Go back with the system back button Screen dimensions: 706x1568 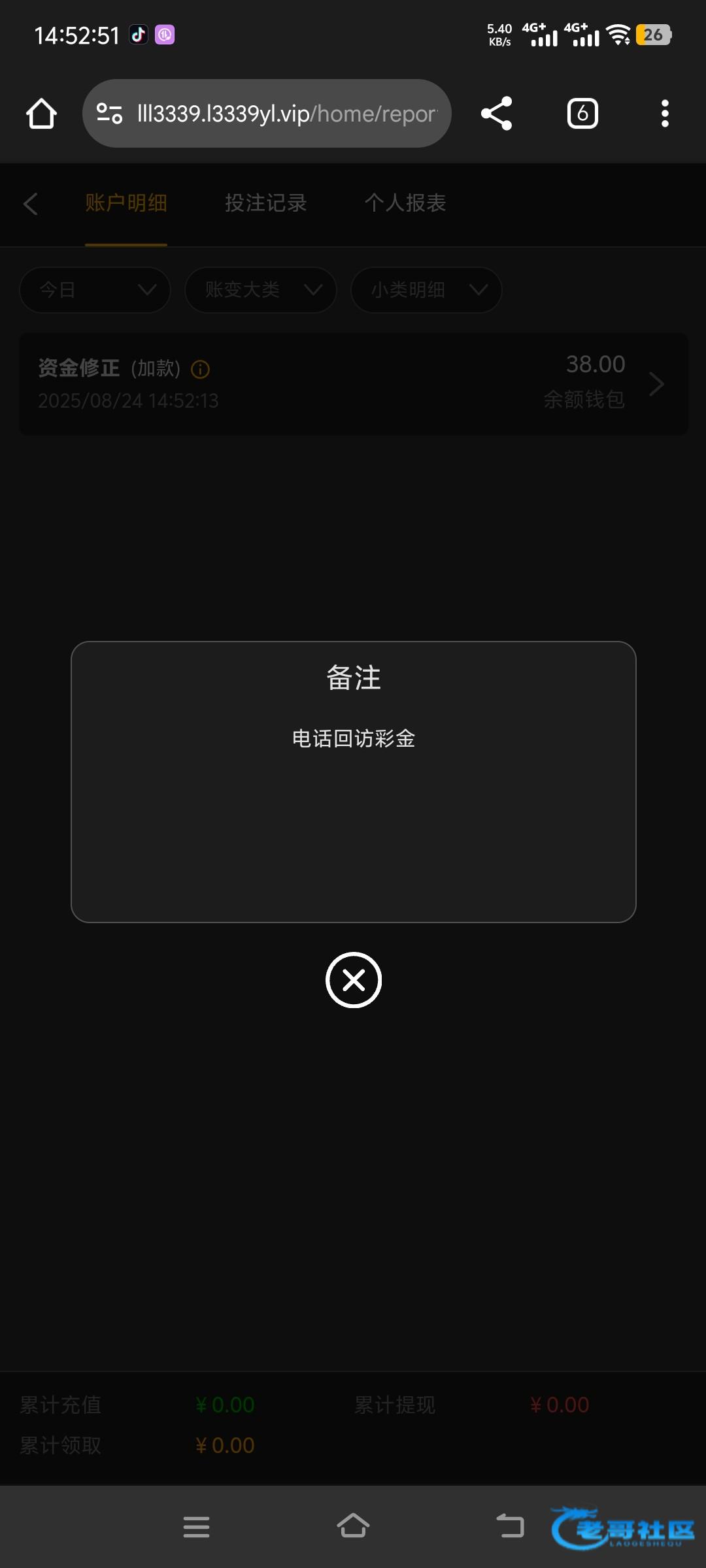(x=510, y=1526)
